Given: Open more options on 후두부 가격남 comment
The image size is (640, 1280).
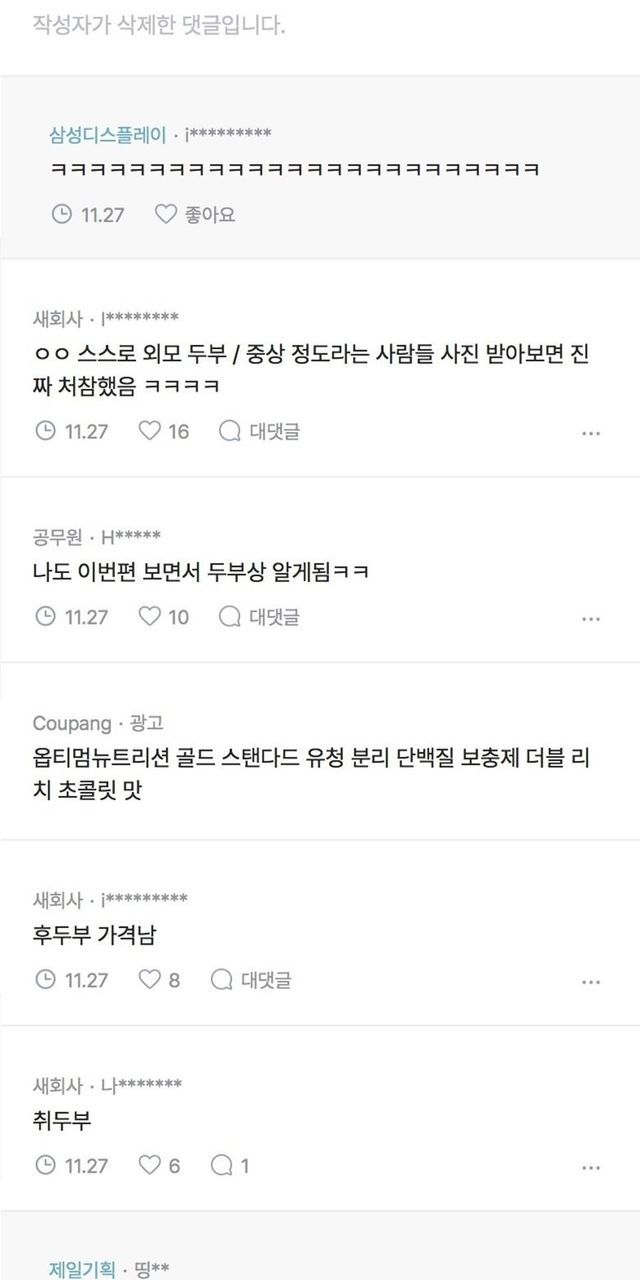Looking at the screenshot, I should 591,983.
